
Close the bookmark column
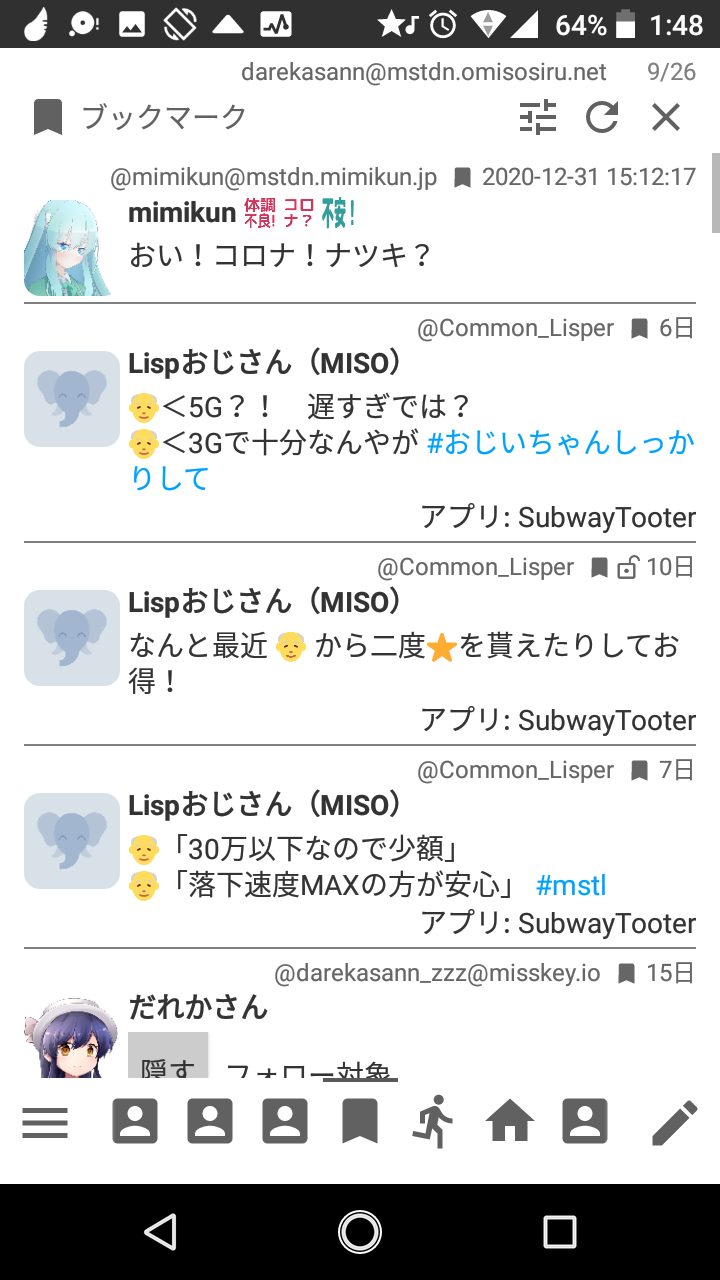click(666, 118)
